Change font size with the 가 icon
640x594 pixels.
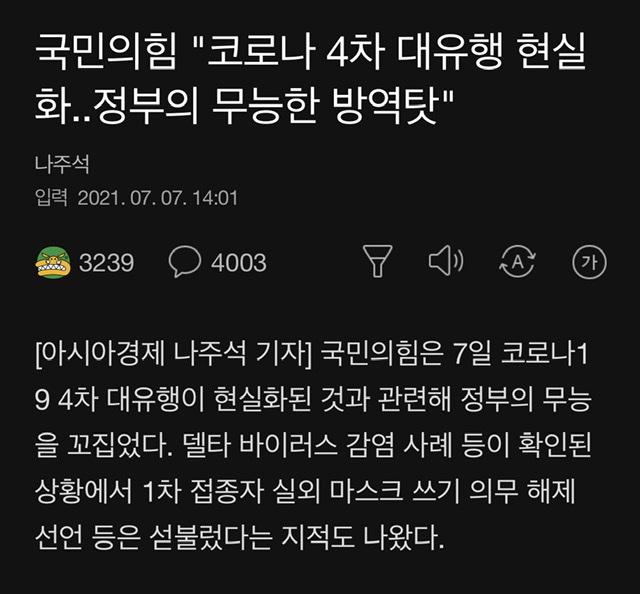[x=589, y=263]
